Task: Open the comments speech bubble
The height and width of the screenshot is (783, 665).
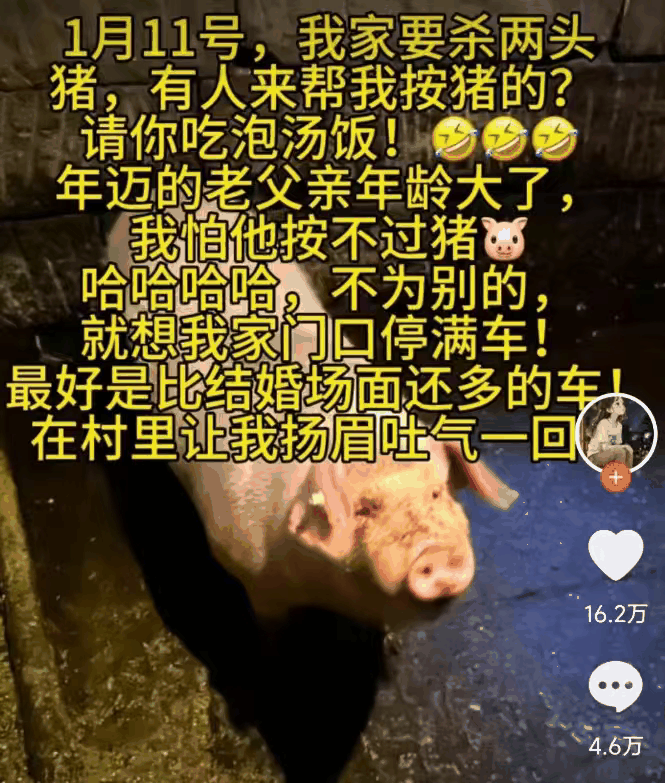Action: click(615, 689)
